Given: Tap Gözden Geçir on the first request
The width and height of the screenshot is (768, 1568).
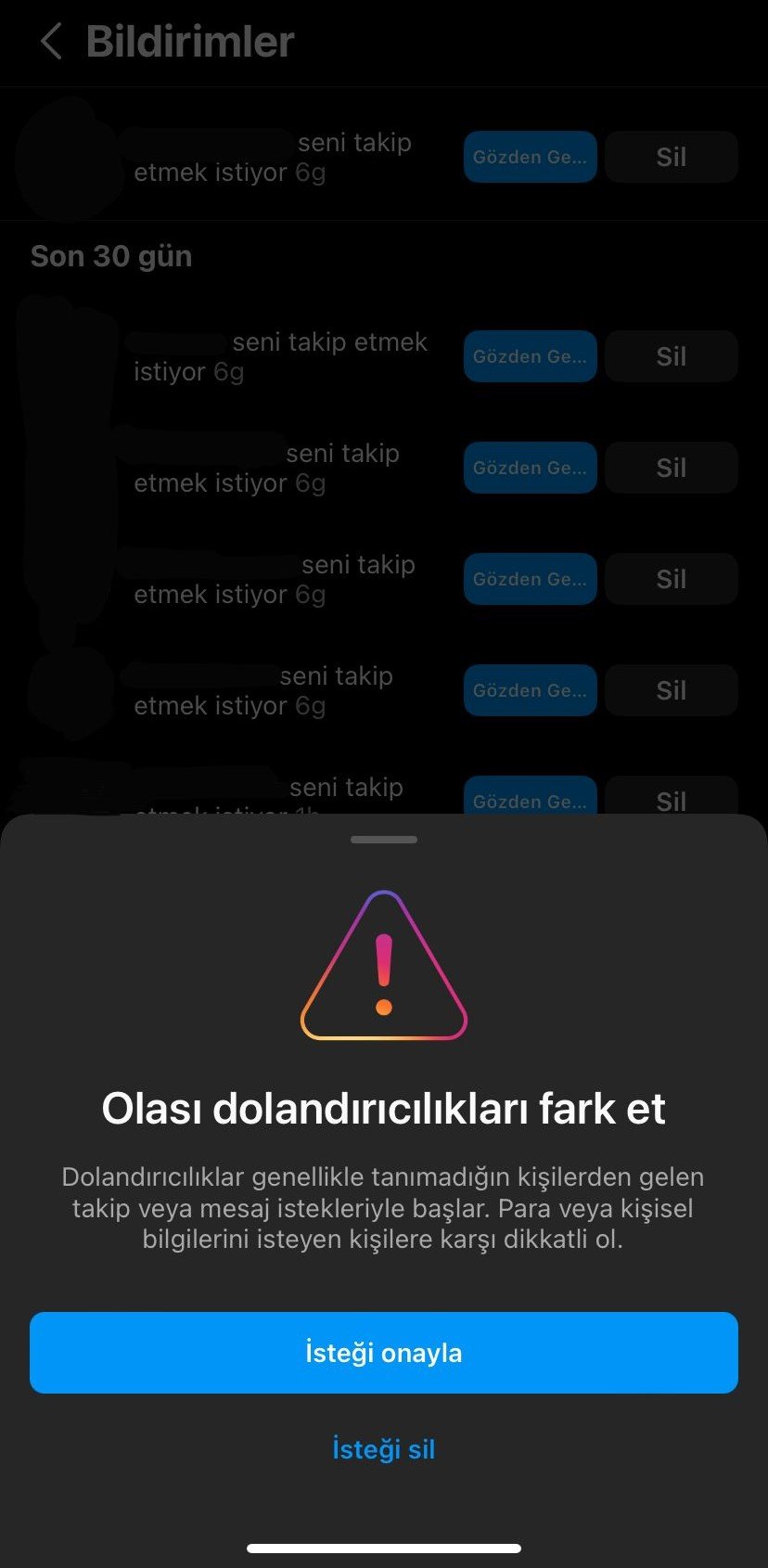Looking at the screenshot, I should (530, 156).
